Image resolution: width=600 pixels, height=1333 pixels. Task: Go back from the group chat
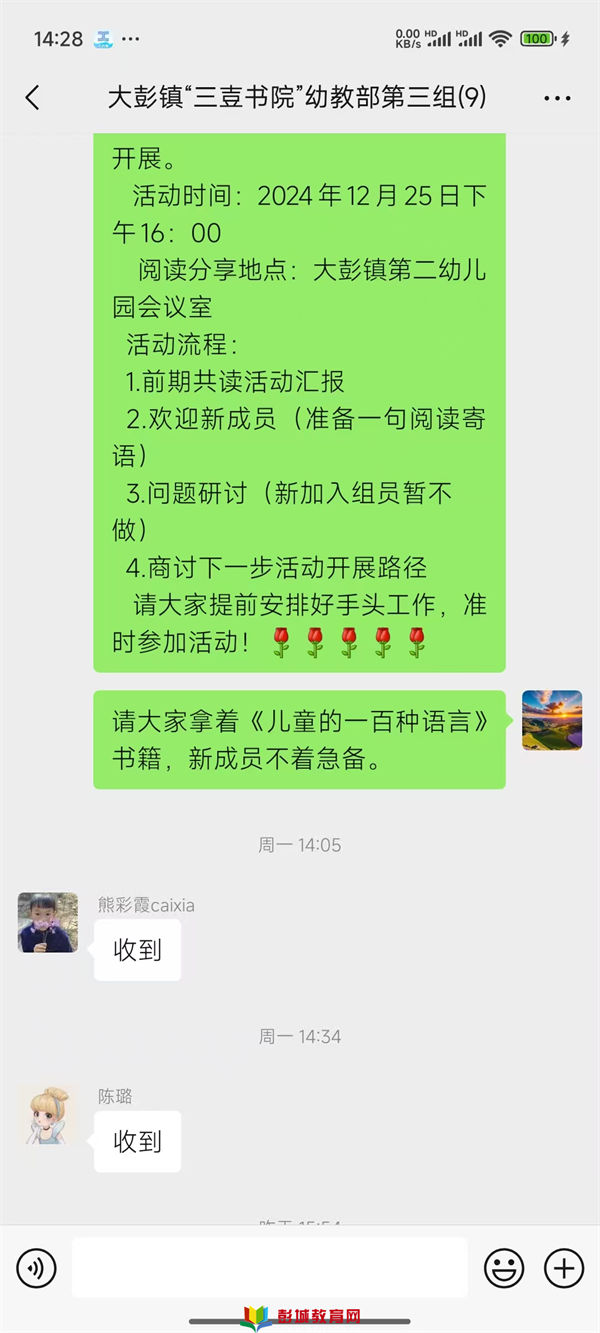point(32,97)
